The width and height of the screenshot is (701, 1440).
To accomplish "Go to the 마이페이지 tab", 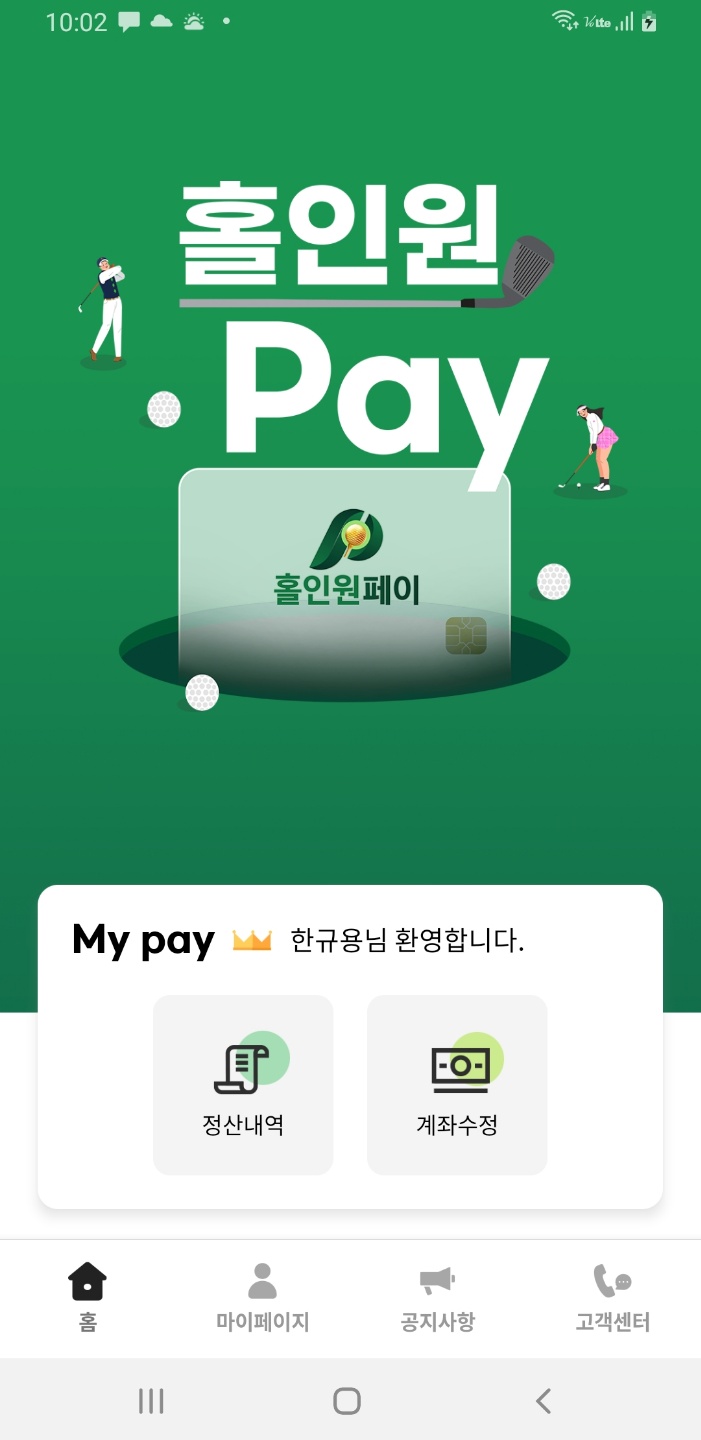I will (262, 1297).
